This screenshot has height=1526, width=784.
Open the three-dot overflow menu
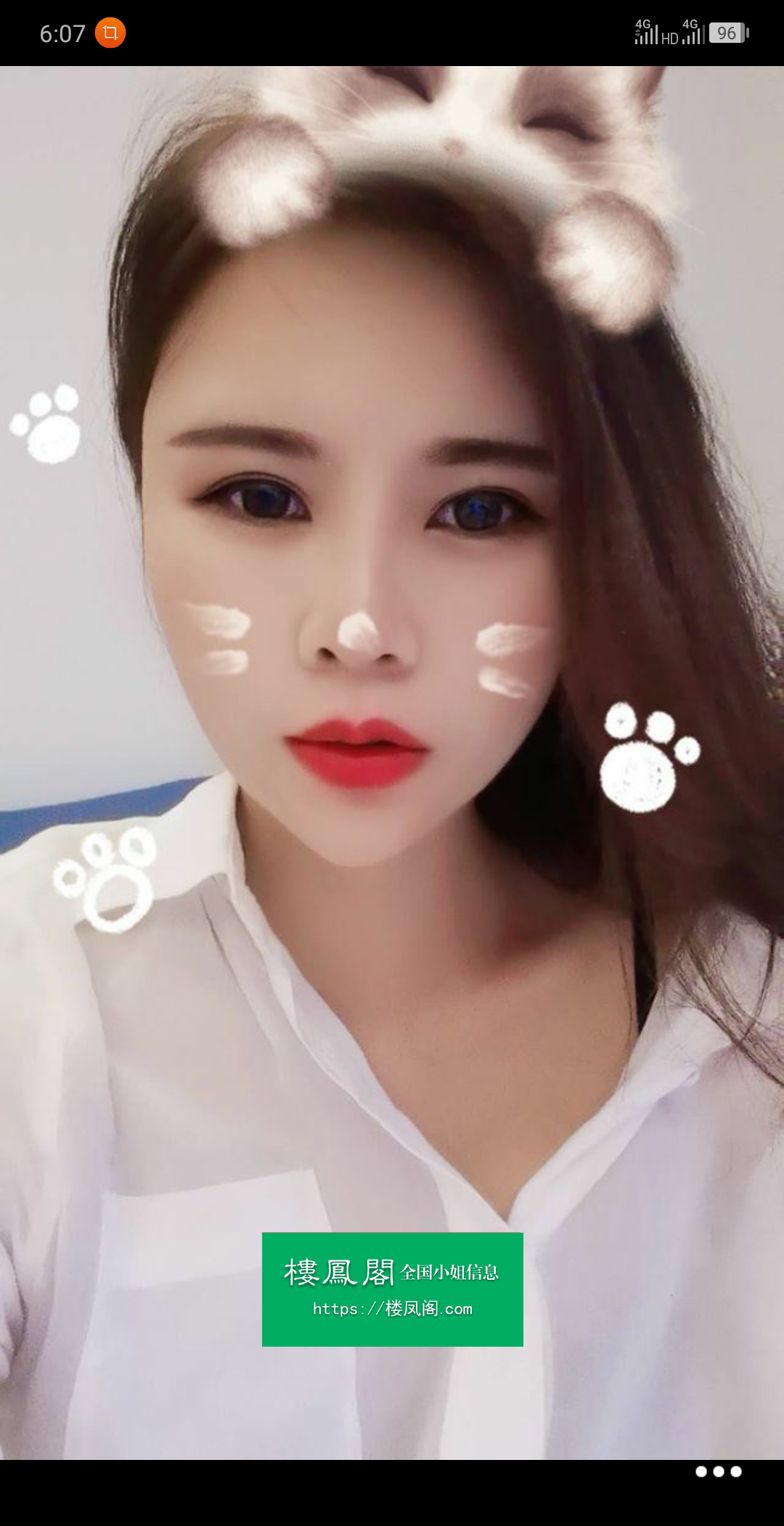pos(718,1472)
